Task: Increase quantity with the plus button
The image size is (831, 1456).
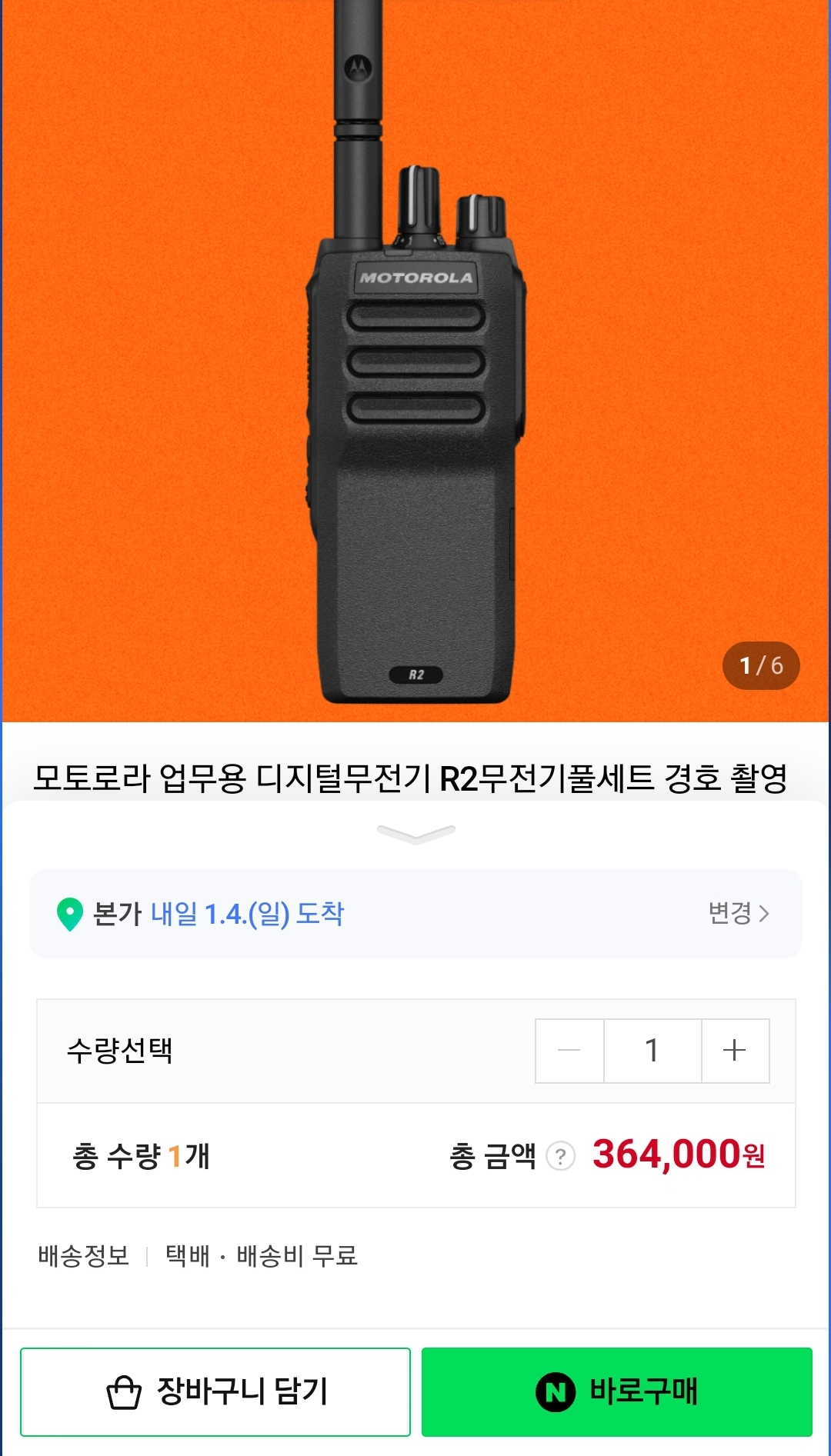Action: 735,1051
